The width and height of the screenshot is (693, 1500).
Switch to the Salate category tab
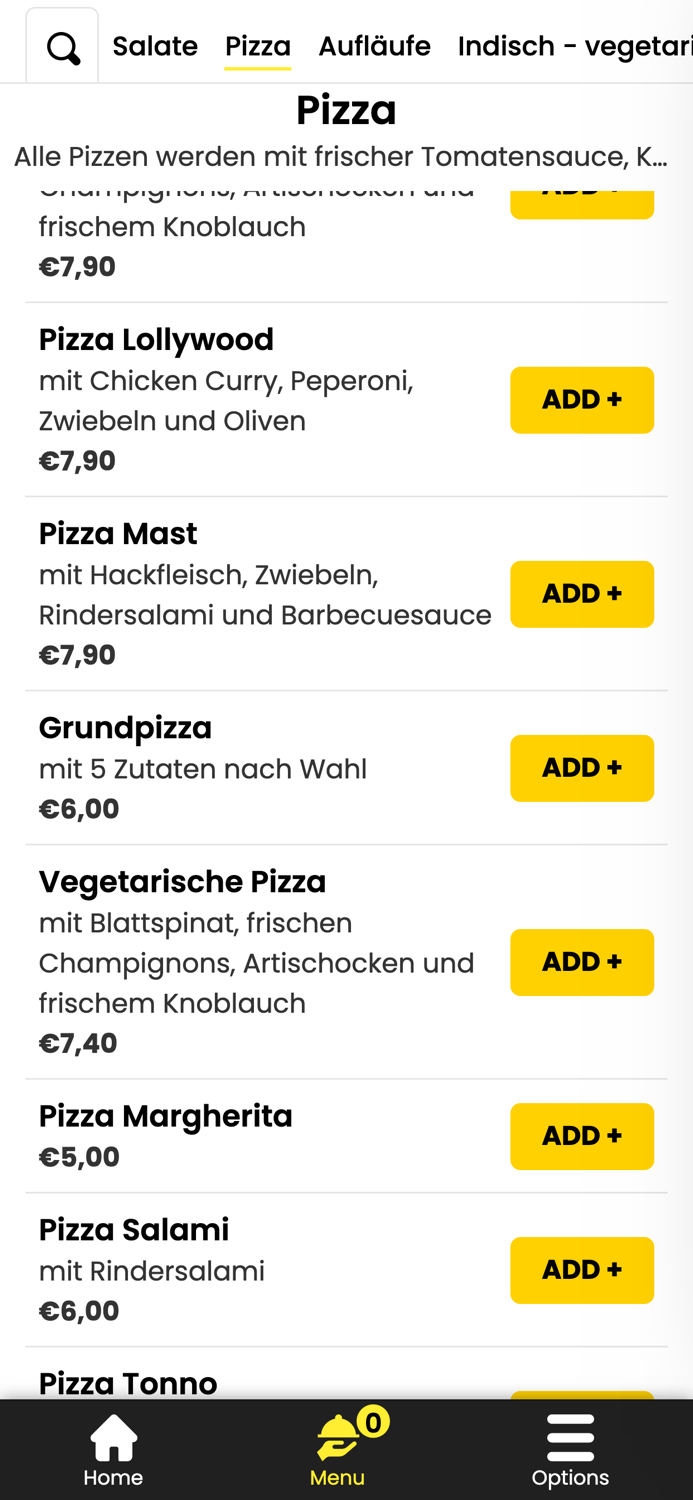[x=155, y=46]
